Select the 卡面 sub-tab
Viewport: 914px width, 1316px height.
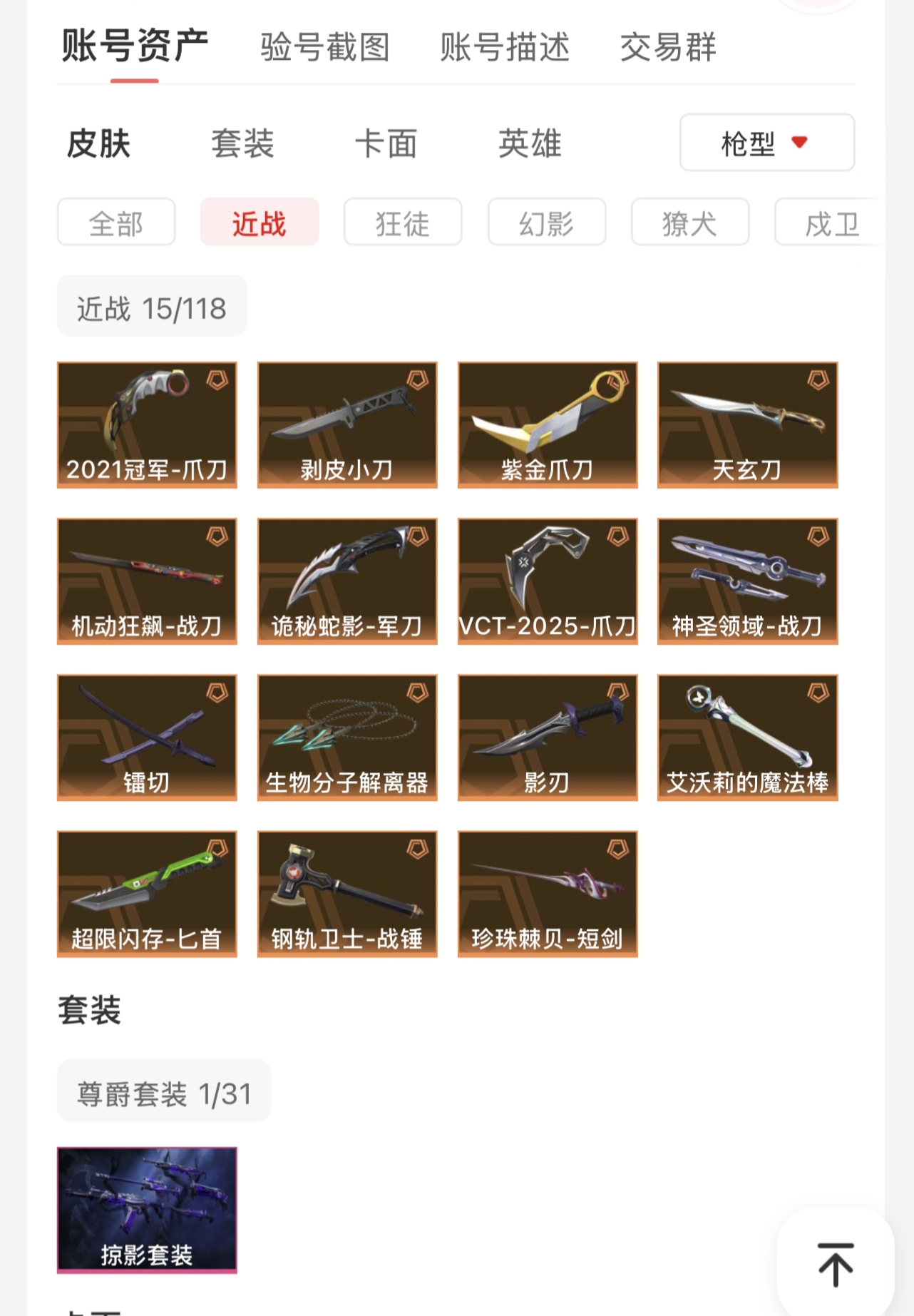tap(386, 143)
